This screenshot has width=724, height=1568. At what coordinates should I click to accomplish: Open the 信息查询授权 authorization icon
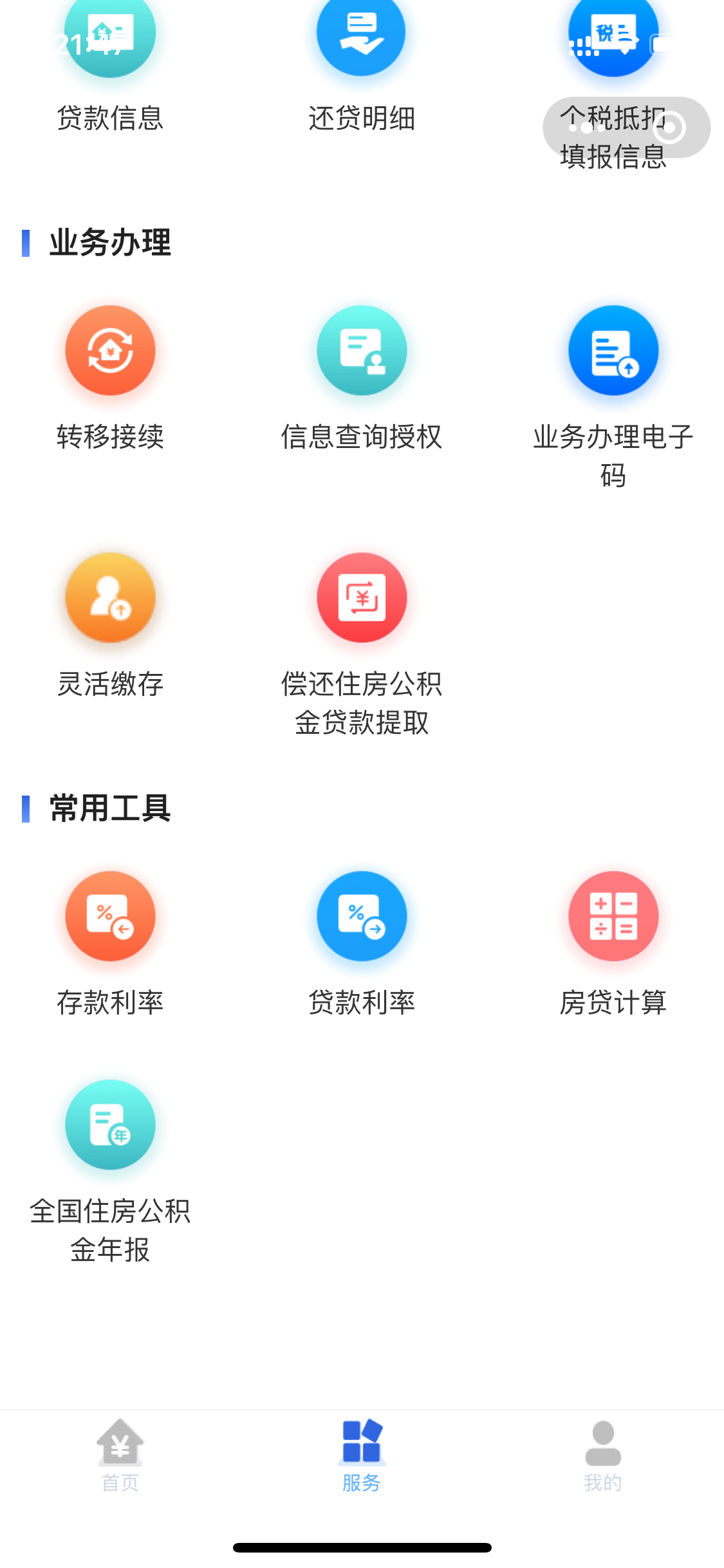pos(362,350)
